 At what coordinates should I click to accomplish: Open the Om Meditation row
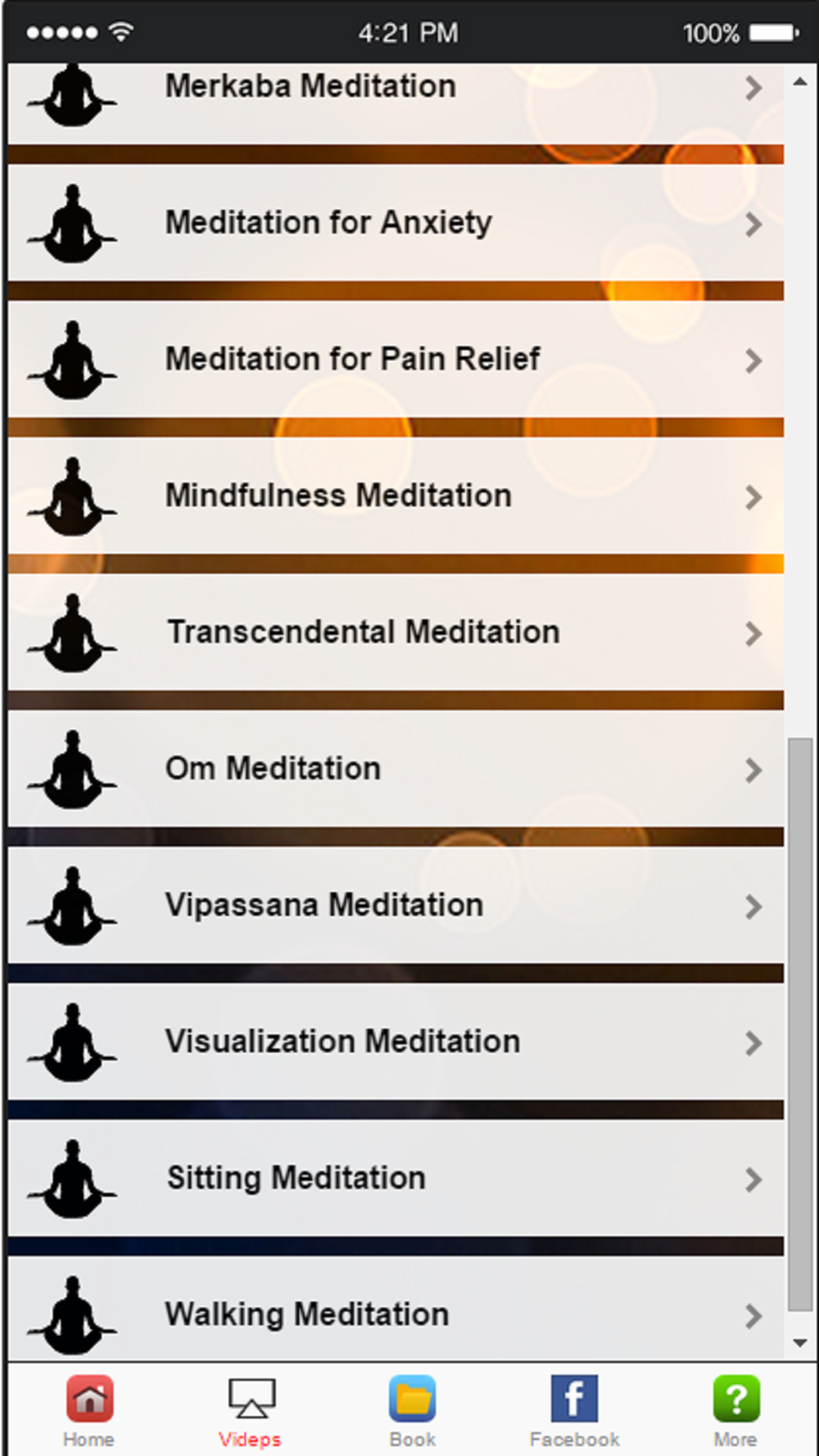(396, 769)
